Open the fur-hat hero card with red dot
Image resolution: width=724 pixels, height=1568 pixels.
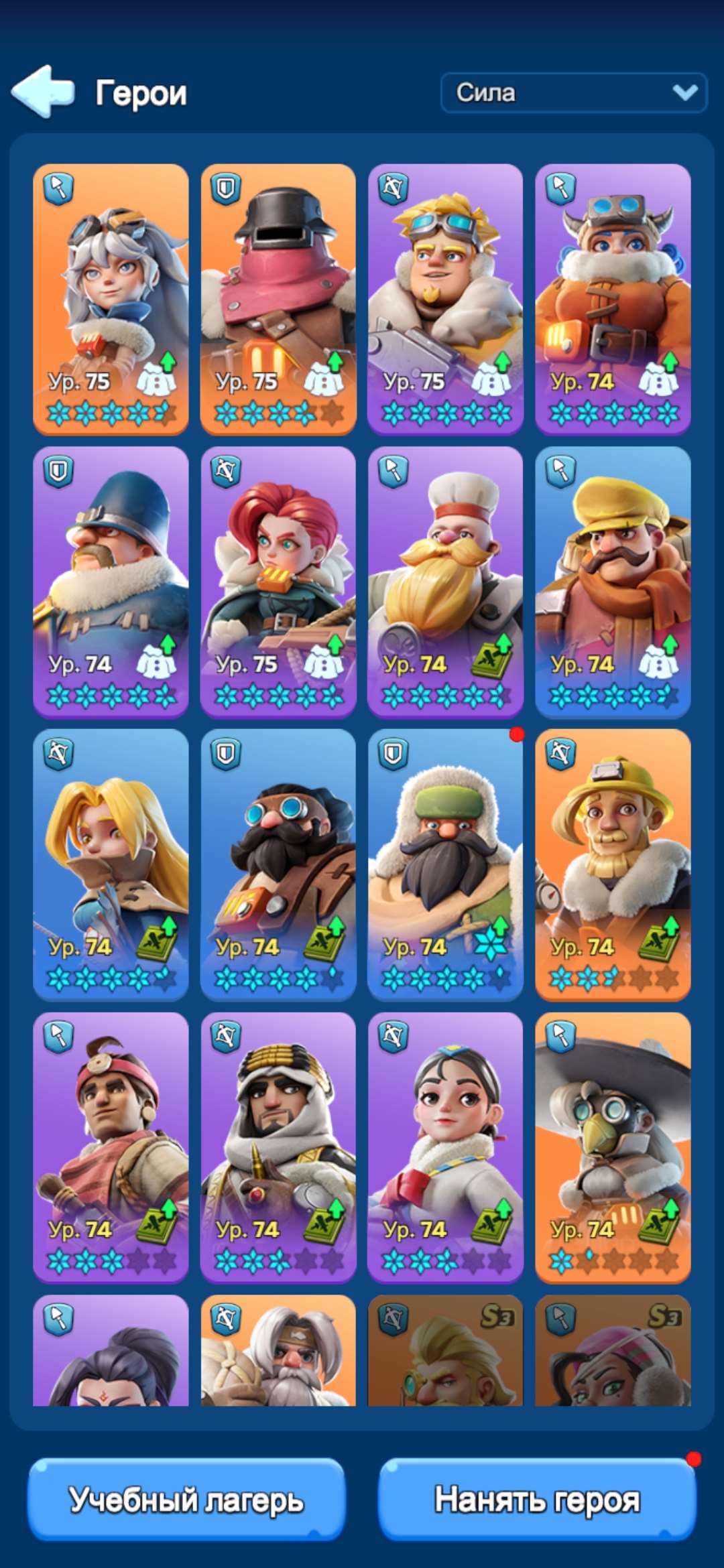pyautogui.click(x=446, y=865)
